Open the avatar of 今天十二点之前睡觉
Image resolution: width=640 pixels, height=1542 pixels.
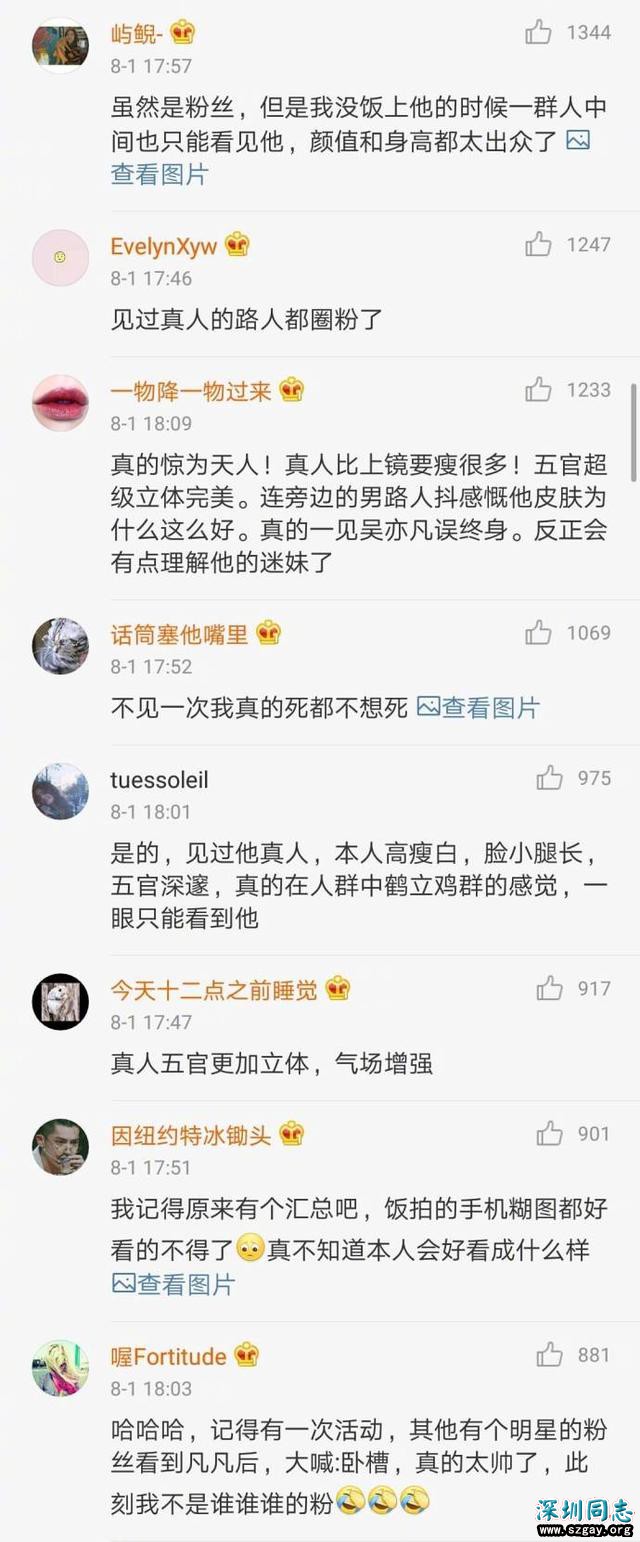click(61, 1001)
